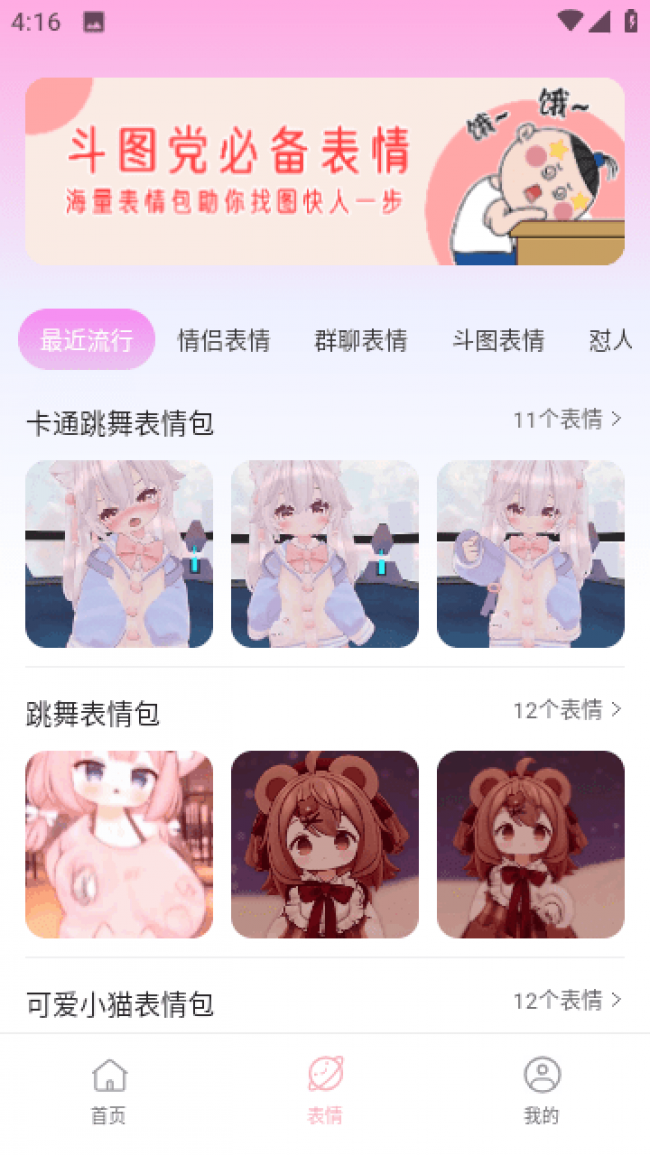Open the 我的 profile tab
The height and width of the screenshot is (1155, 650).
(541, 1092)
